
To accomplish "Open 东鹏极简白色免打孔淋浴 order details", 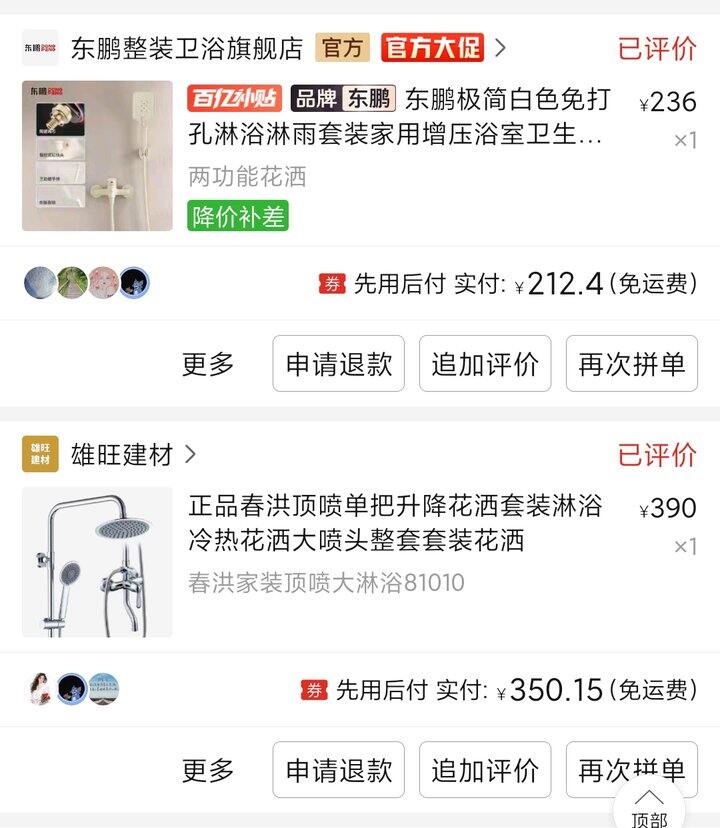I will click(400, 117).
